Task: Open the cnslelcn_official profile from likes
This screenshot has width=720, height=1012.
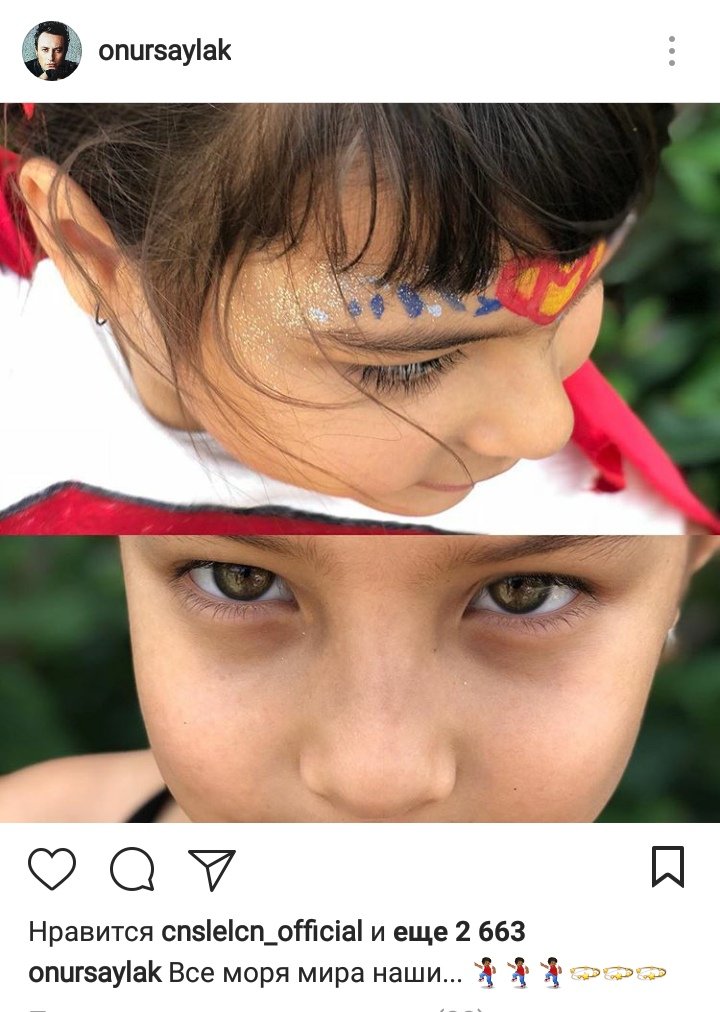Action: point(261,932)
